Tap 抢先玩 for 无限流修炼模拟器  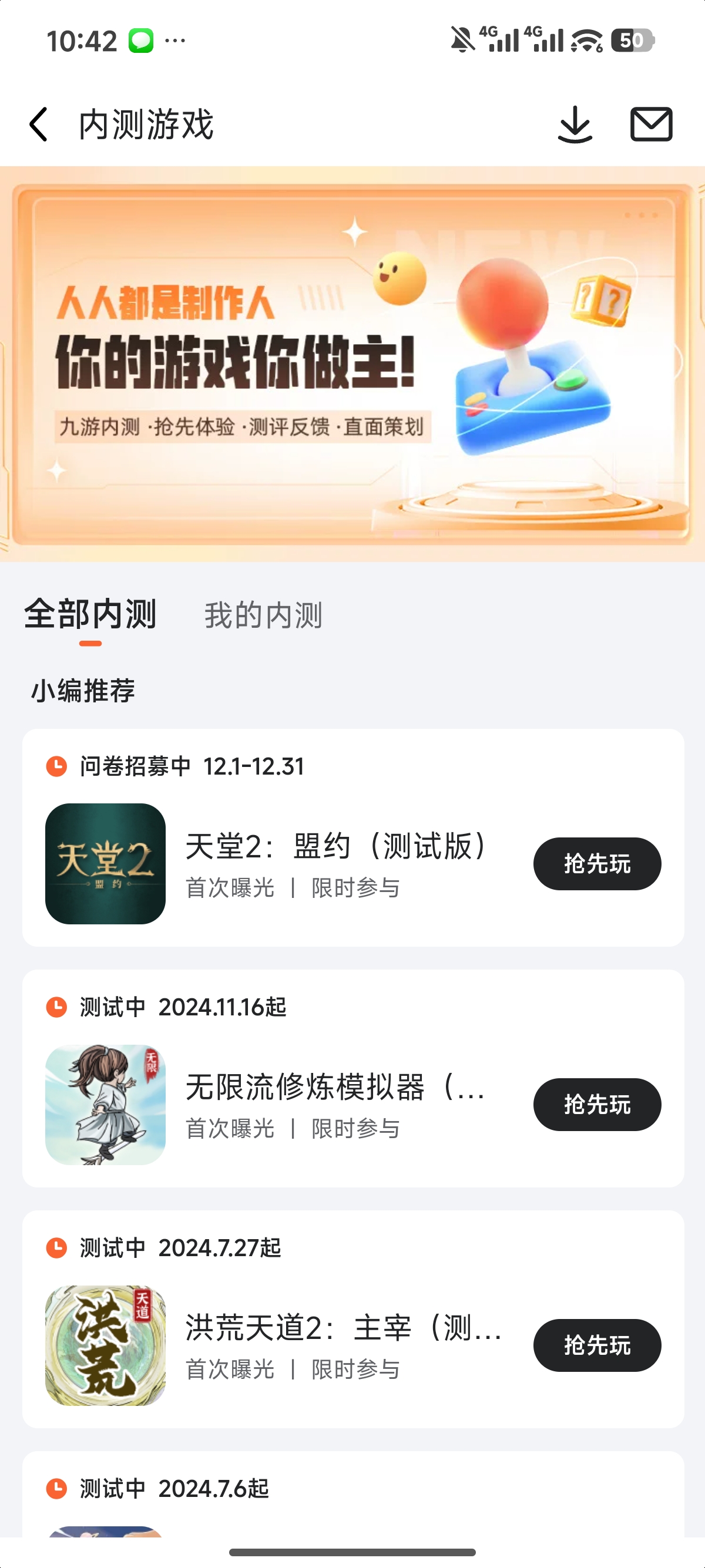click(x=597, y=1104)
